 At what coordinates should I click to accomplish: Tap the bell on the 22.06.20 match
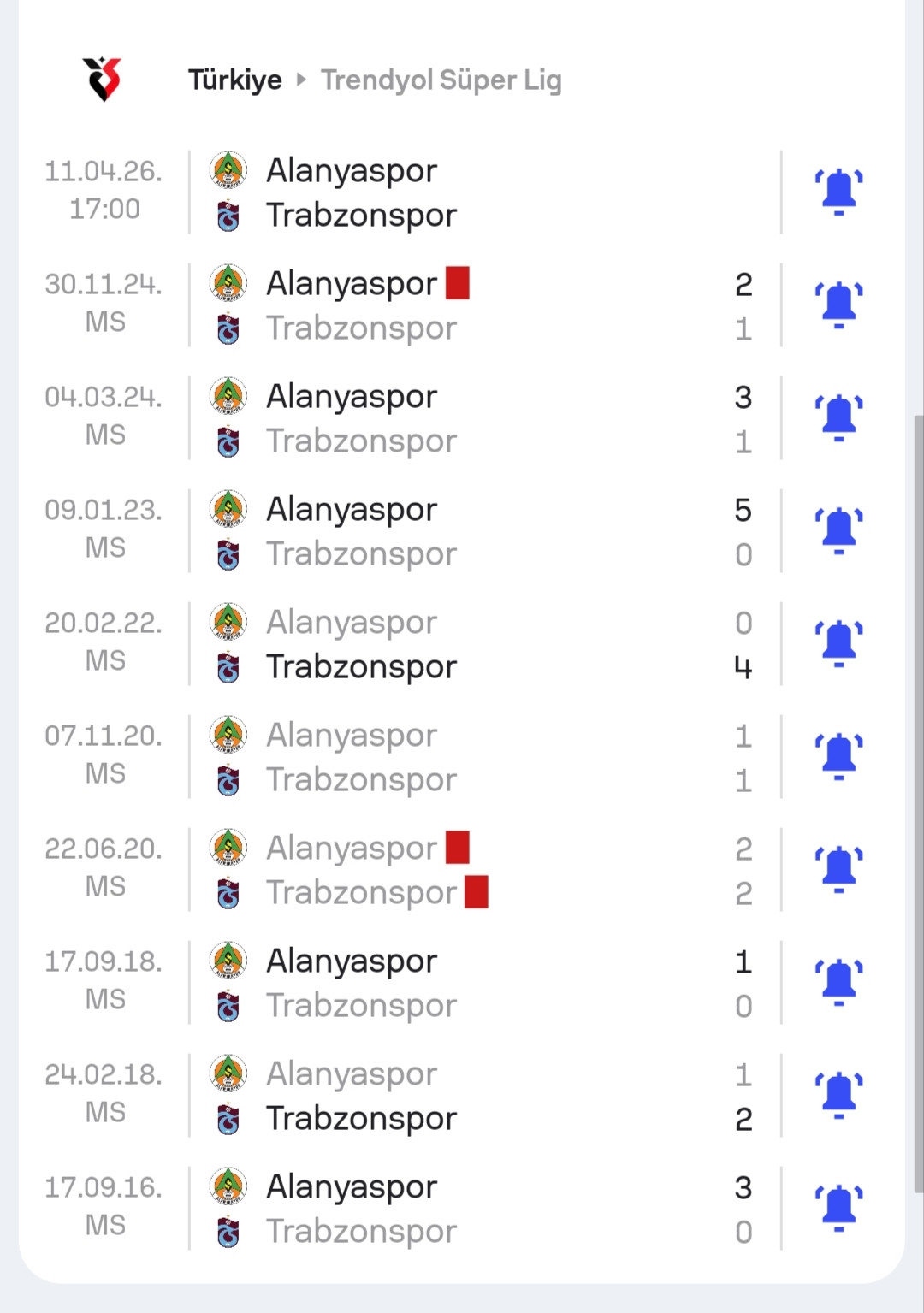point(838,870)
